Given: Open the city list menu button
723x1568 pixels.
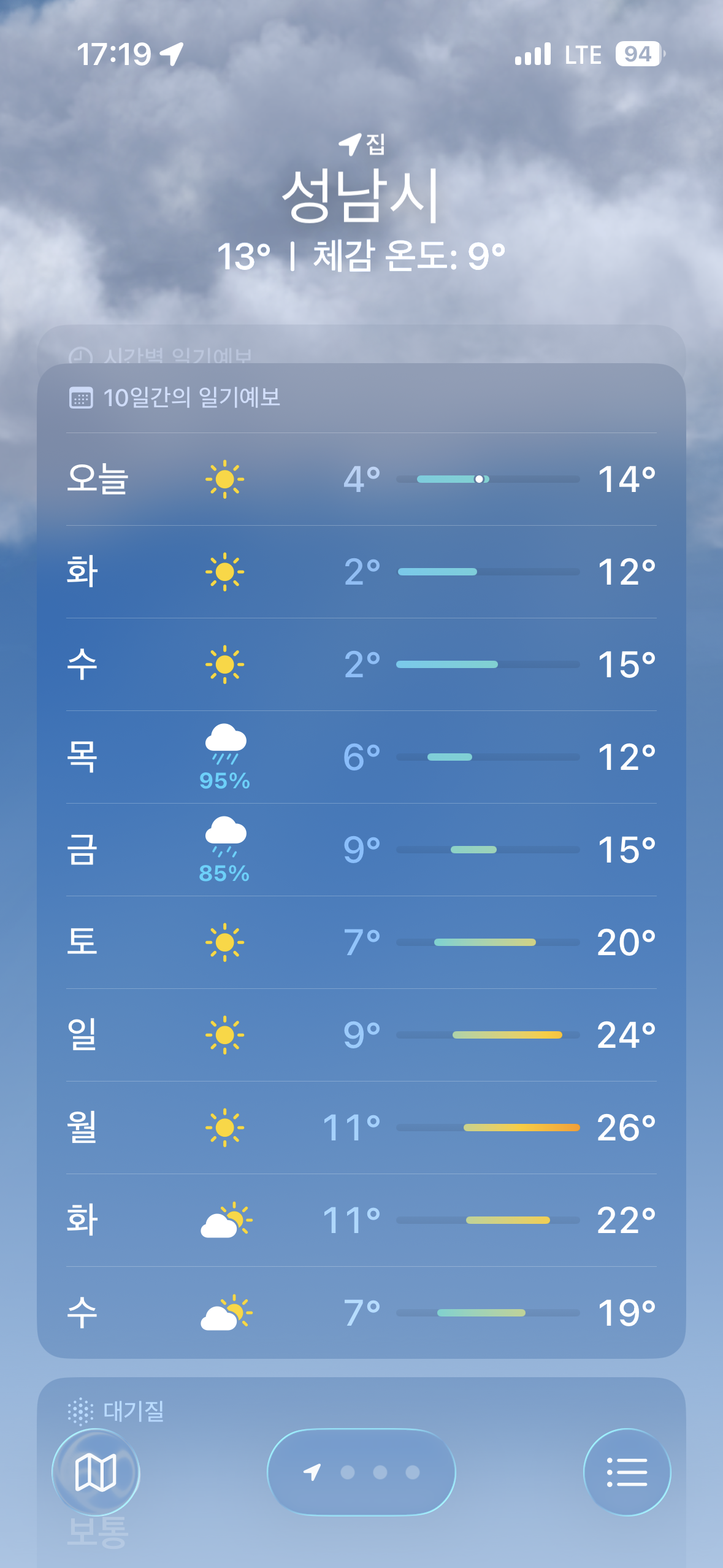Looking at the screenshot, I should tap(627, 1472).
